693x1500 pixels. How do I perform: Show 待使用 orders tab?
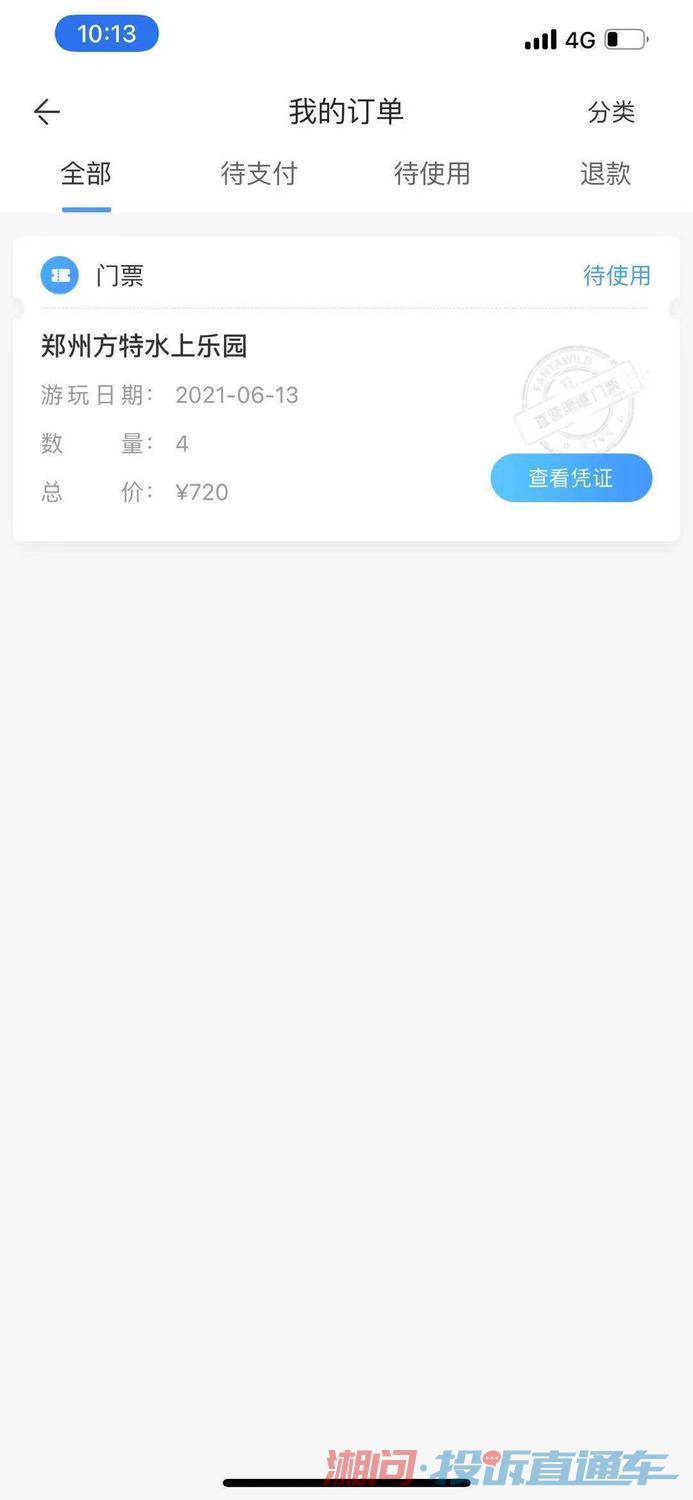coord(432,174)
